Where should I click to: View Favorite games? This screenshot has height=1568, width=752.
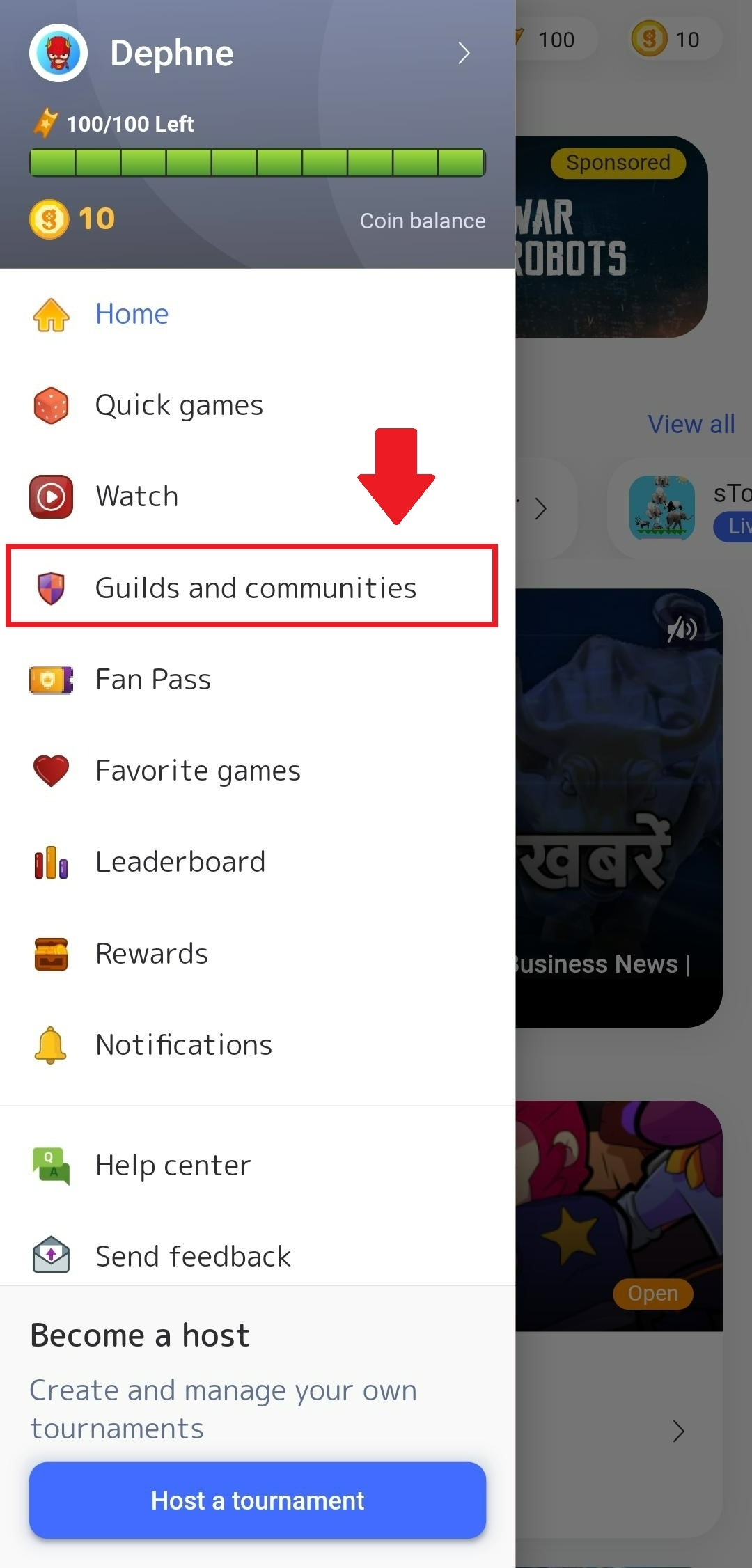(198, 771)
